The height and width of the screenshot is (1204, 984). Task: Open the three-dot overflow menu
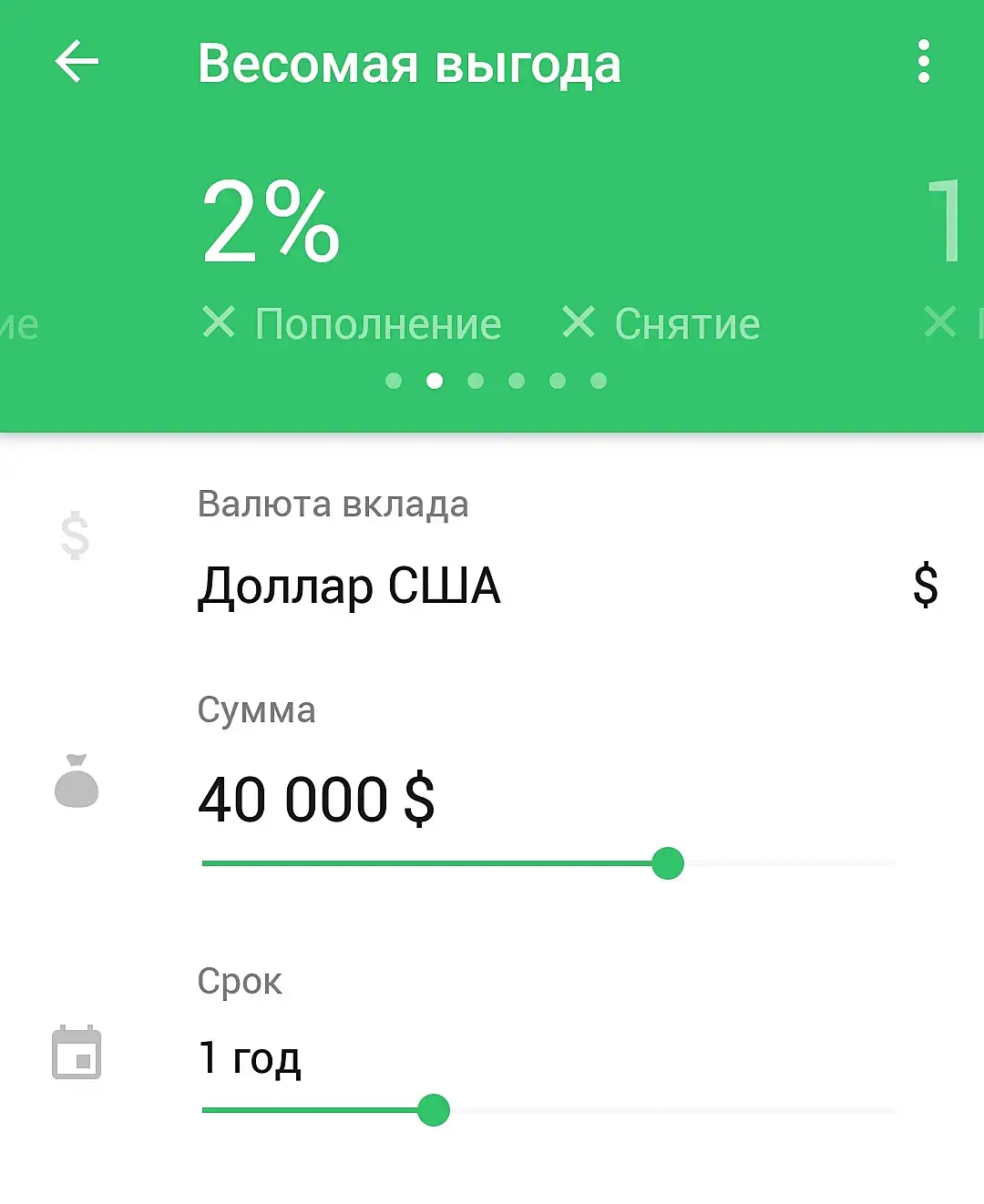(x=923, y=62)
